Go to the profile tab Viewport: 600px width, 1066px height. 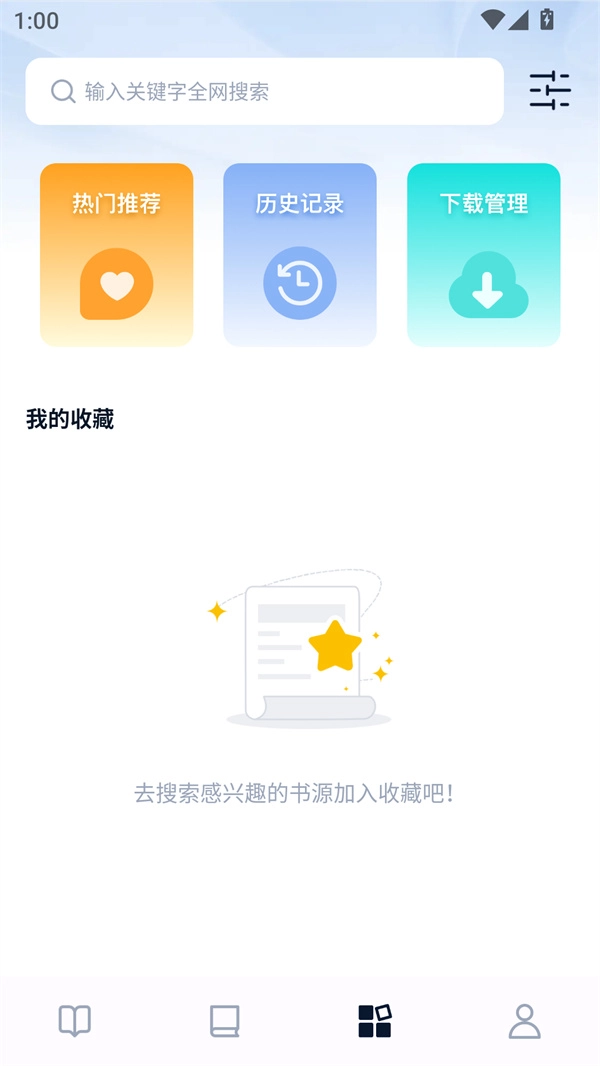point(525,1021)
